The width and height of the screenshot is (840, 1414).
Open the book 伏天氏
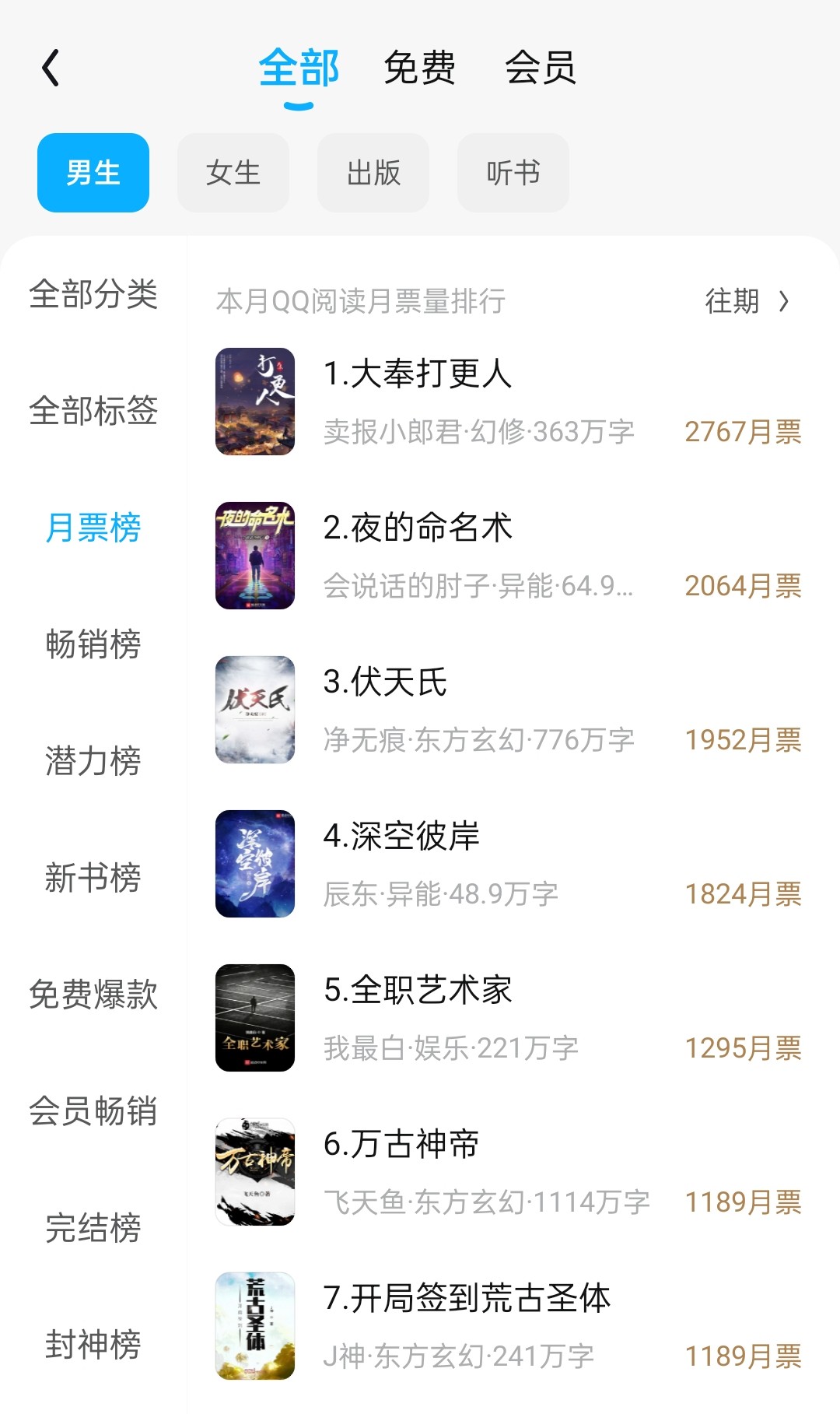[385, 682]
